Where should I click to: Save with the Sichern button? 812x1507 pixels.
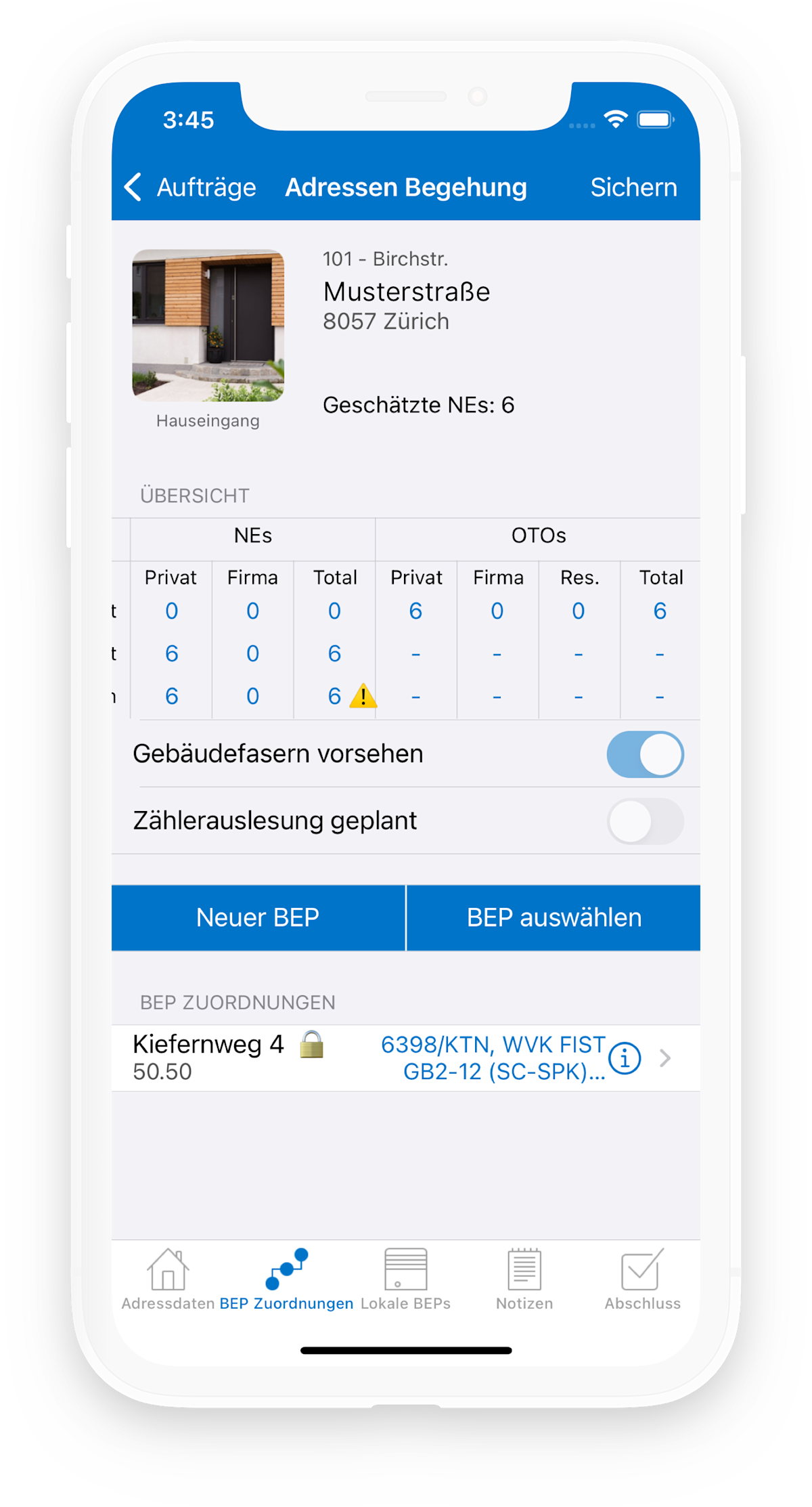click(633, 188)
